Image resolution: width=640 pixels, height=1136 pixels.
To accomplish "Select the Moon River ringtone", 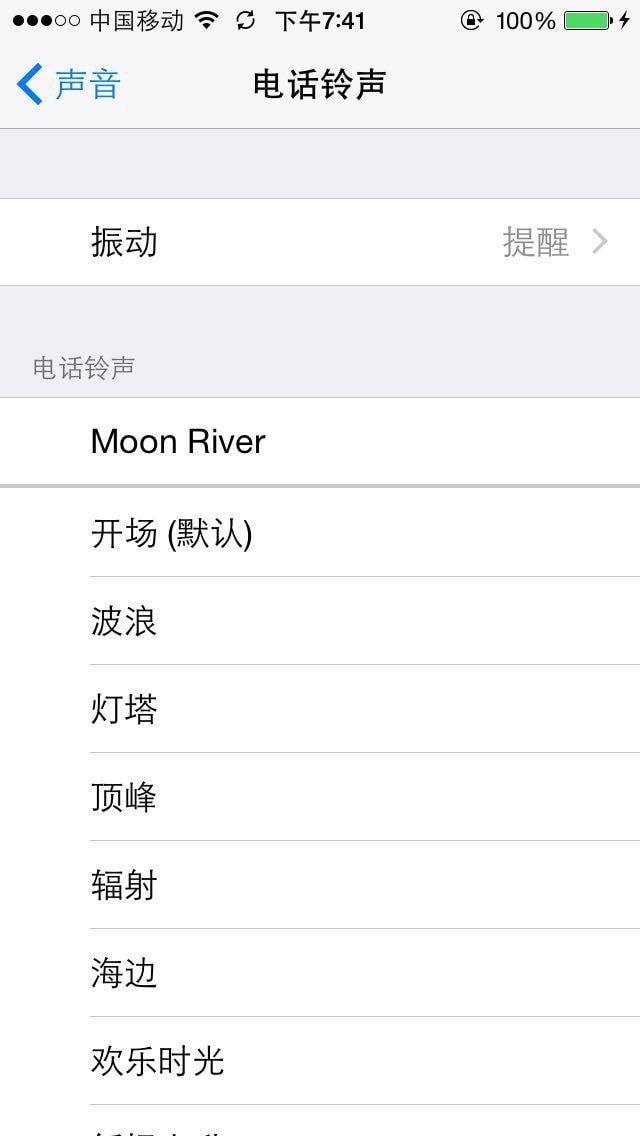I will (320, 441).
